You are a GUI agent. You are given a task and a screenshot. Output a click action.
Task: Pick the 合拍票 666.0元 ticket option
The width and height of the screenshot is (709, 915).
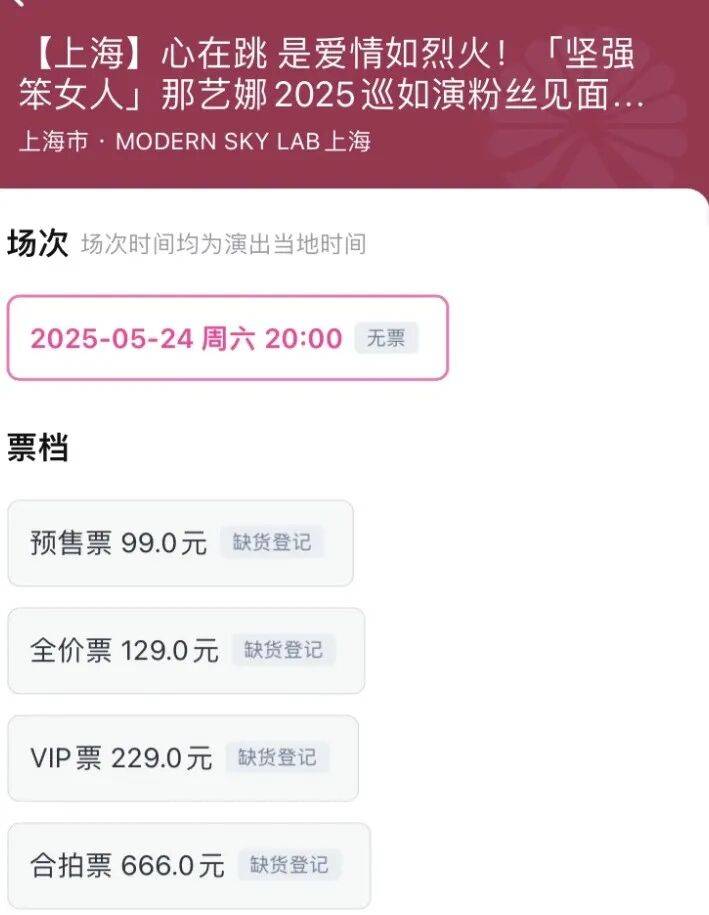click(x=189, y=865)
